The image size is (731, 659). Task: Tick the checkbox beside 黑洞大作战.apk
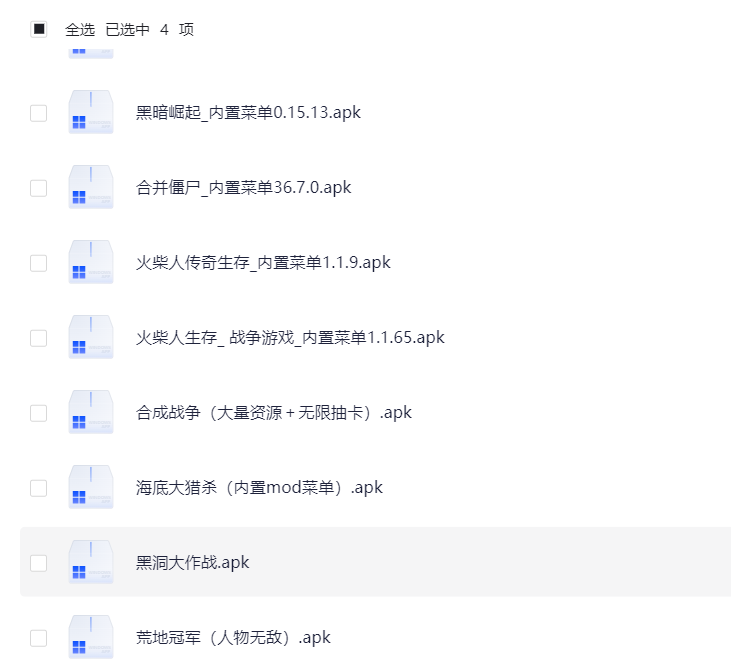pos(39,563)
